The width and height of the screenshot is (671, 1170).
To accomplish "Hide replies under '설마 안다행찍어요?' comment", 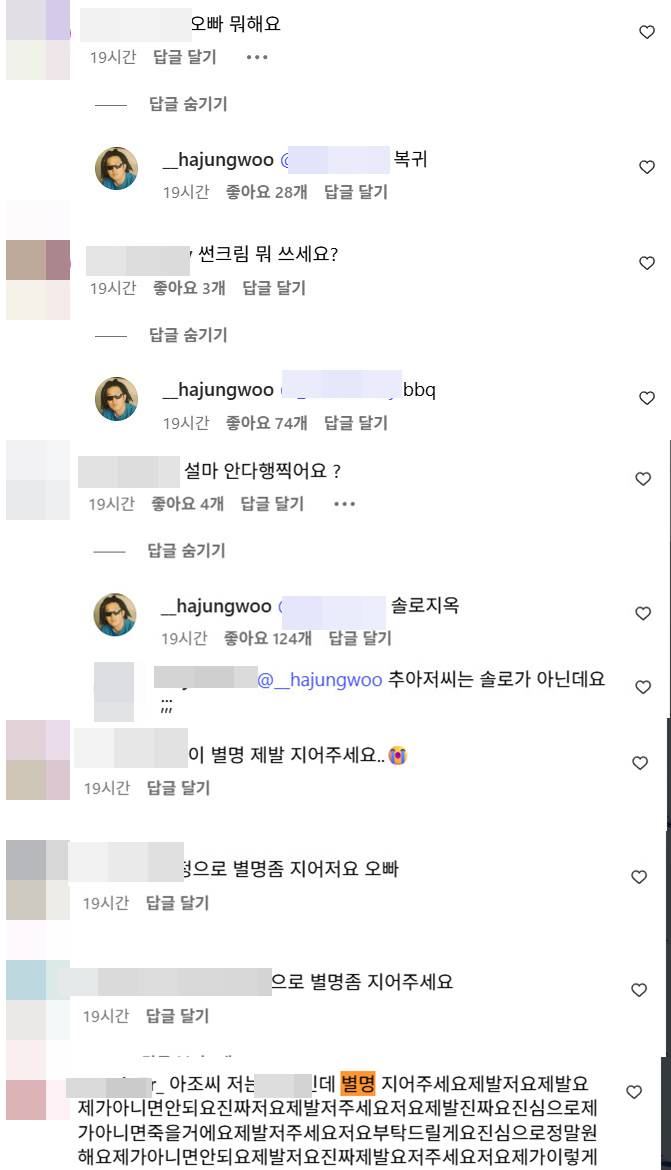I will (x=187, y=551).
